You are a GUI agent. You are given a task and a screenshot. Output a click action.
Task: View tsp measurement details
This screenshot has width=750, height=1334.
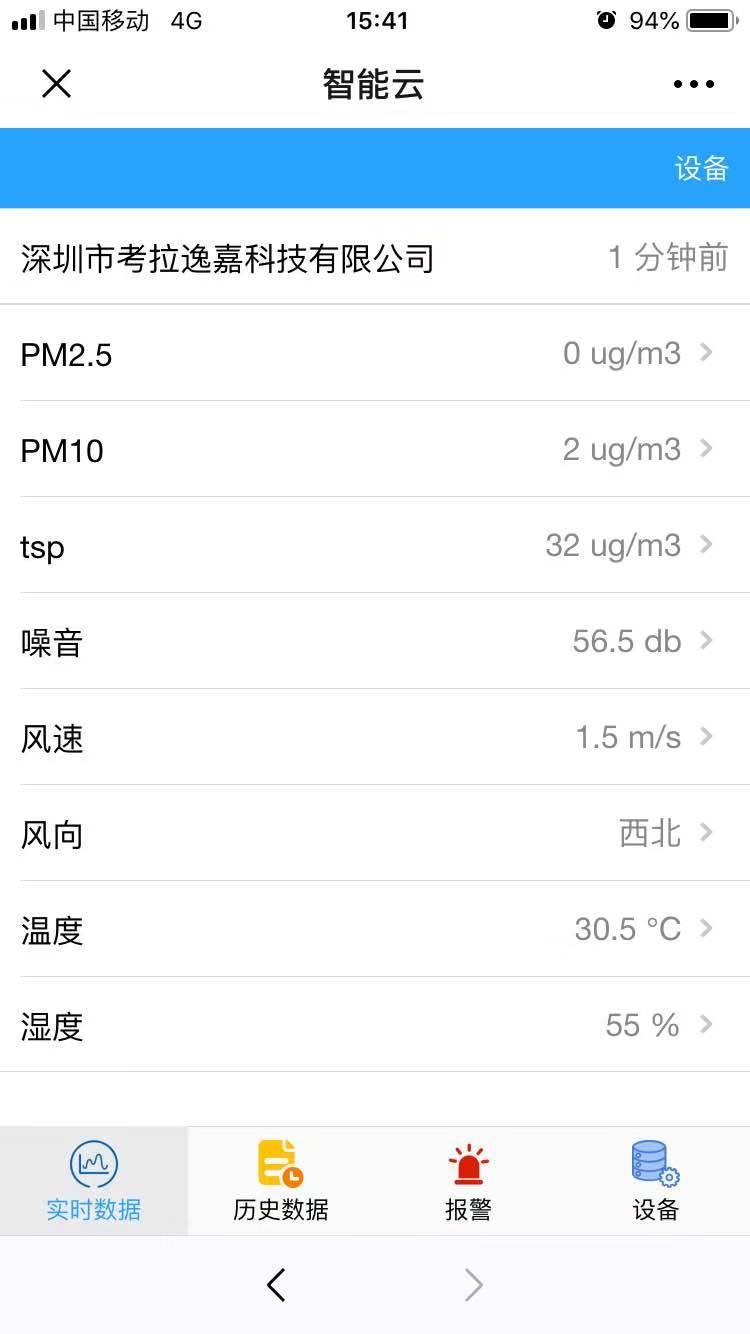point(375,545)
